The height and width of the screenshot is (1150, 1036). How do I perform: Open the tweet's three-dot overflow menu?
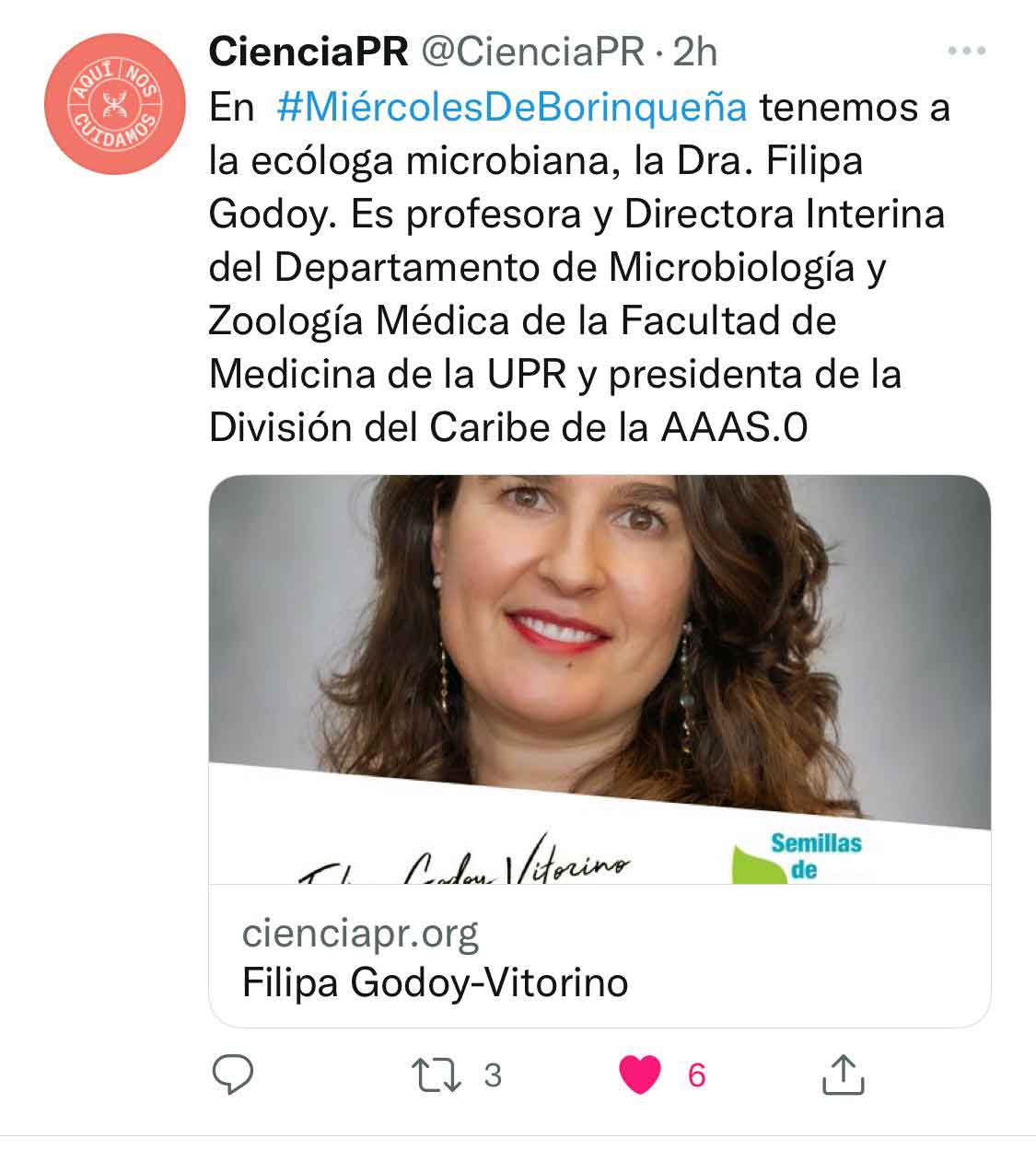[966, 52]
